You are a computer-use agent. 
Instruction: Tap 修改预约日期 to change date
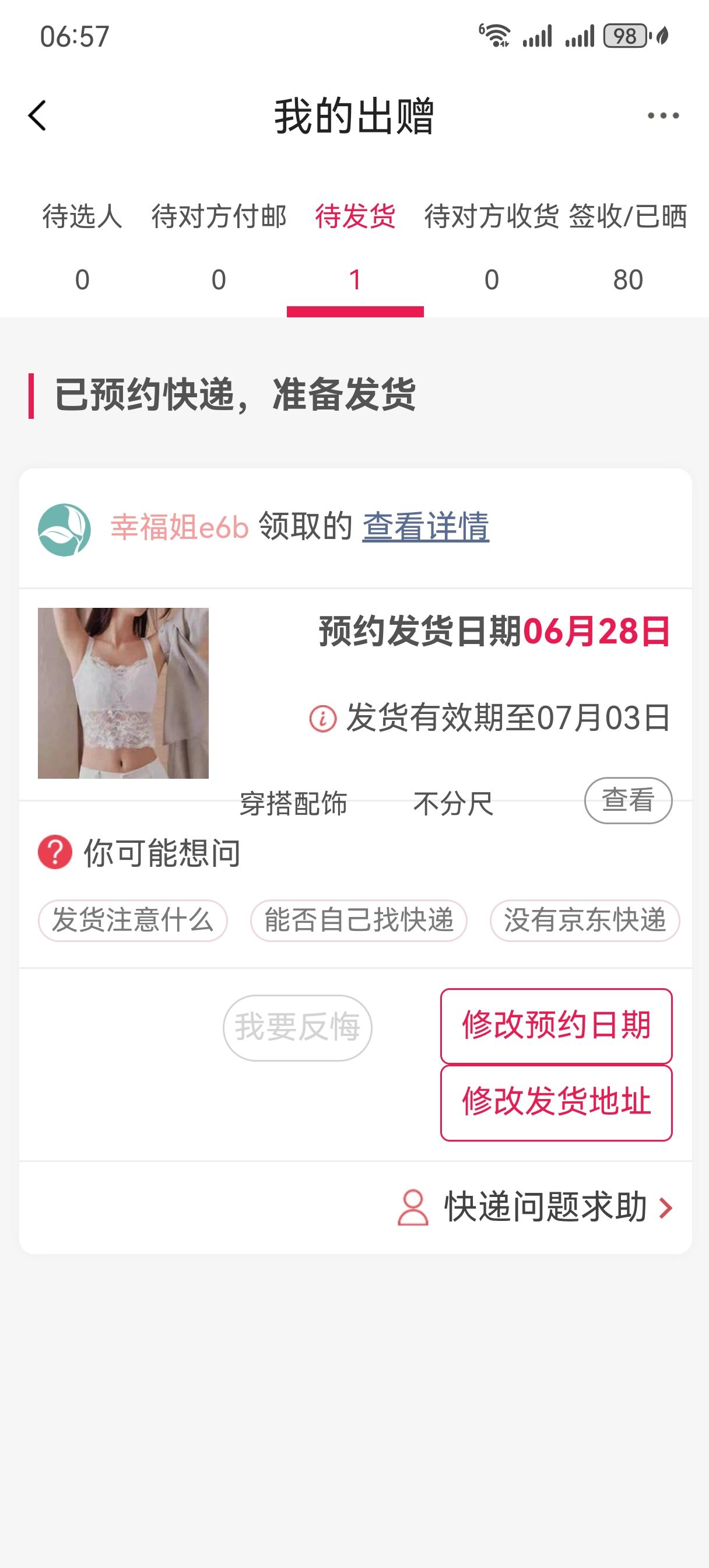coord(556,1025)
